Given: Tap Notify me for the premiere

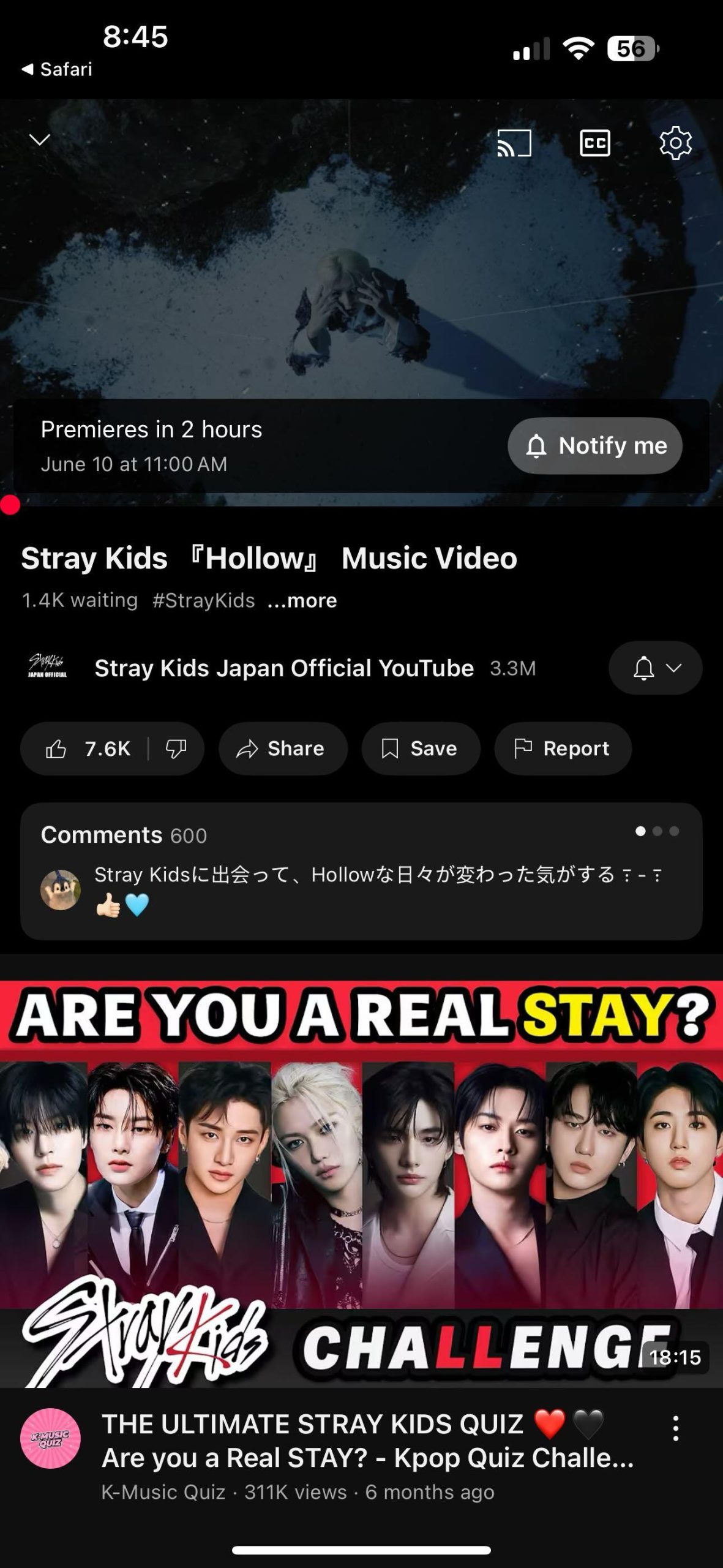Looking at the screenshot, I should (594, 446).
